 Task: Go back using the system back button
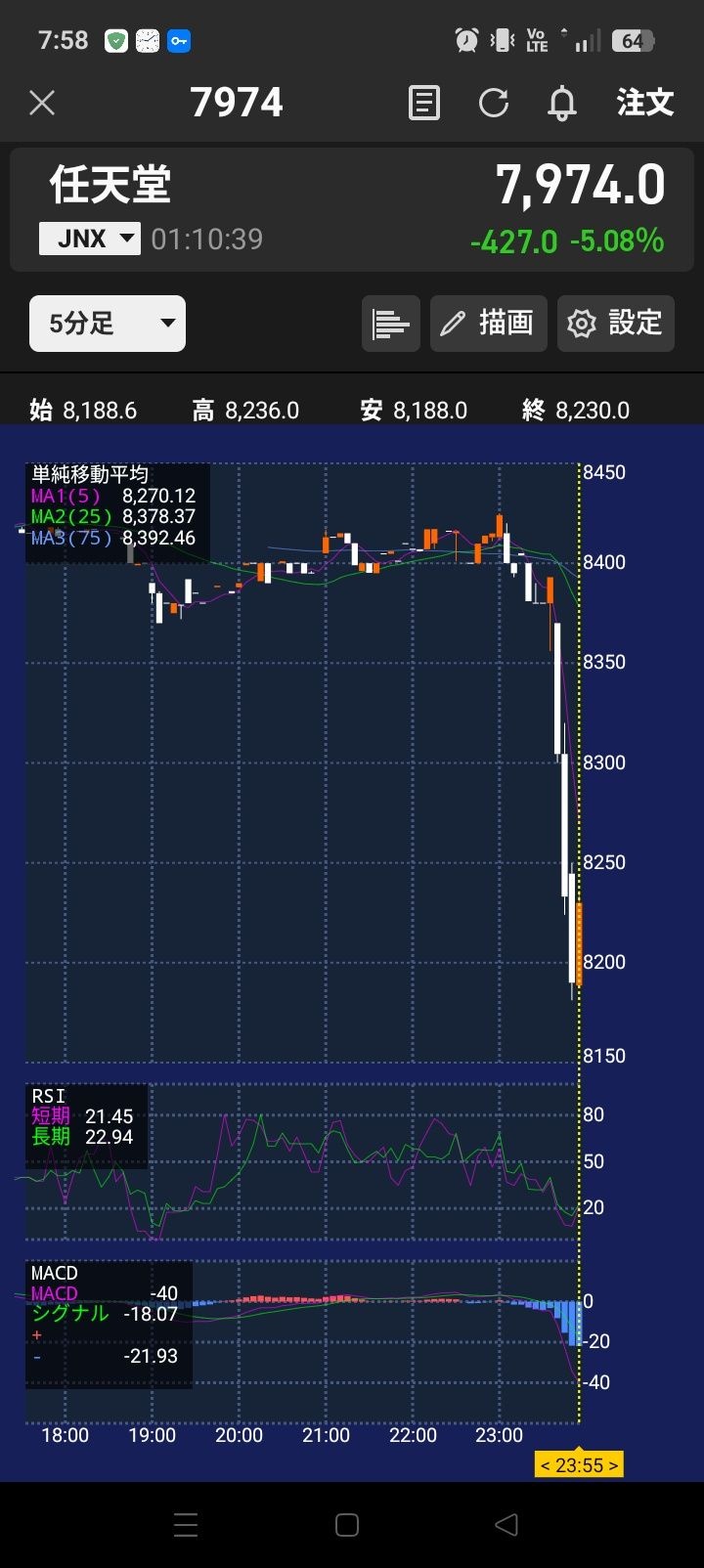tap(506, 1524)
